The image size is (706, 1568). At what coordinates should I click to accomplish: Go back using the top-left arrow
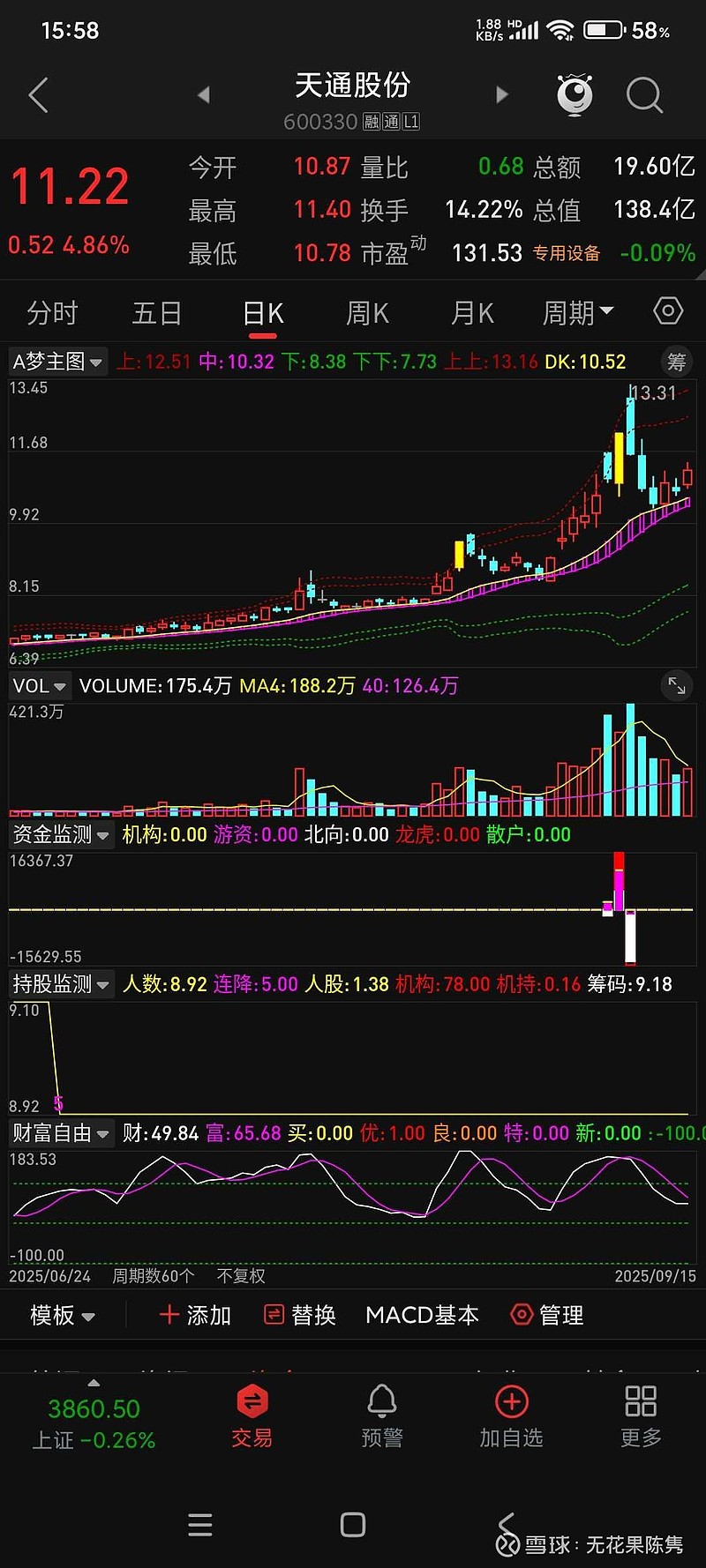(x=38, y=95)
